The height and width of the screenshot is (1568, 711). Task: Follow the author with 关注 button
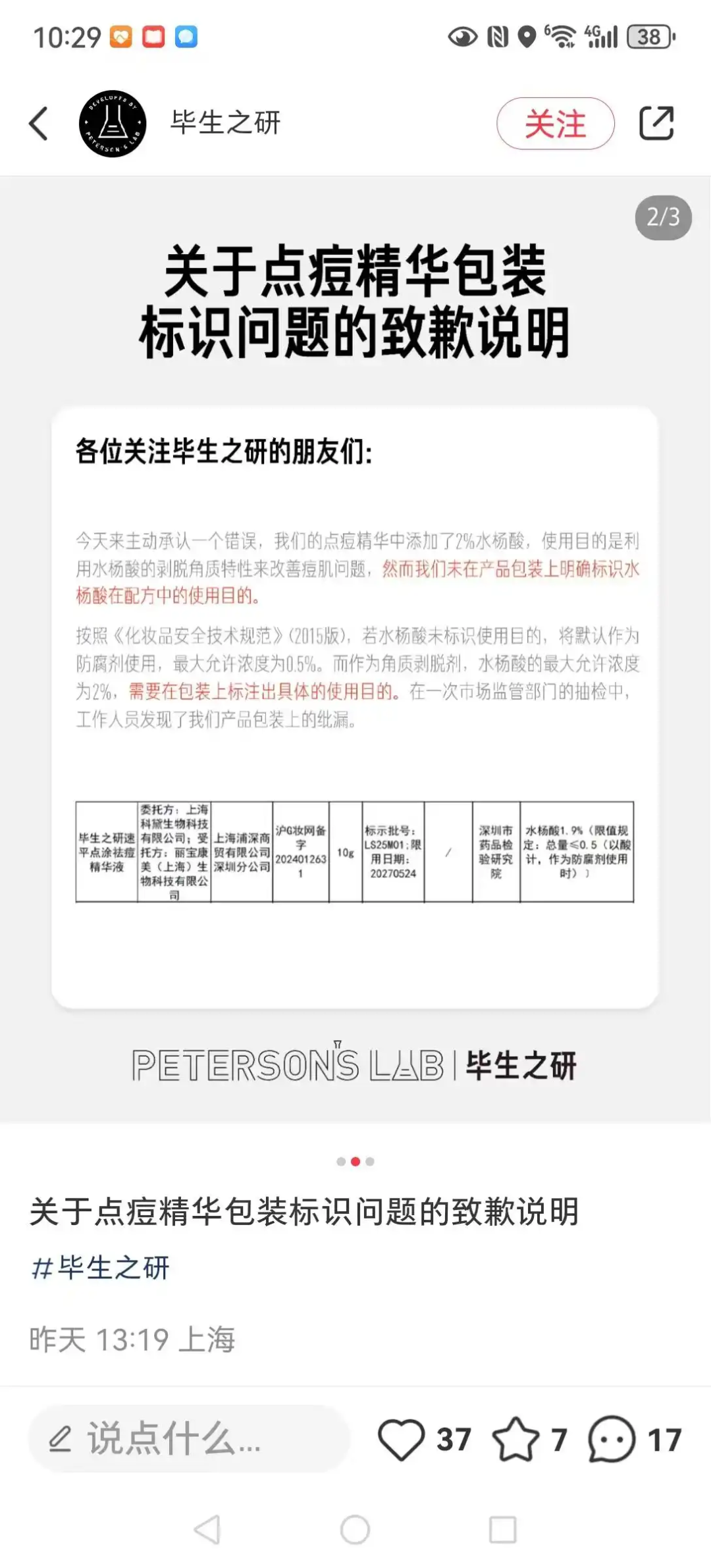555,124
